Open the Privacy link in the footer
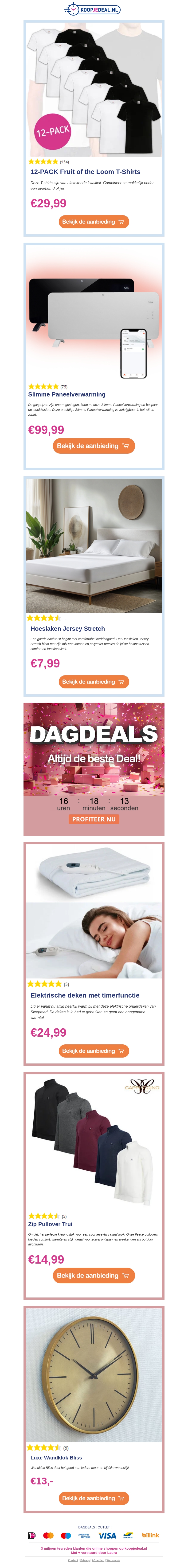 tap(85, 1560)
